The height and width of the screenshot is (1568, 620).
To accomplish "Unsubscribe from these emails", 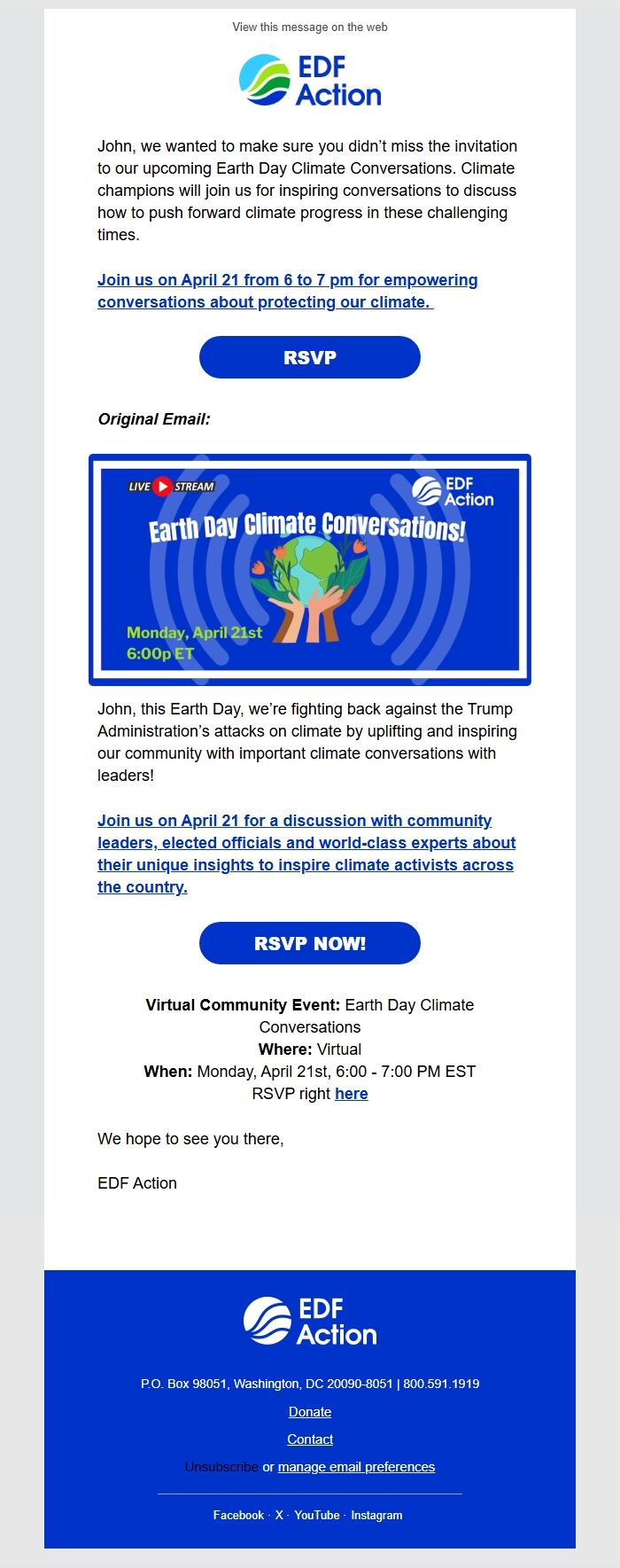I will point(221,1467).
